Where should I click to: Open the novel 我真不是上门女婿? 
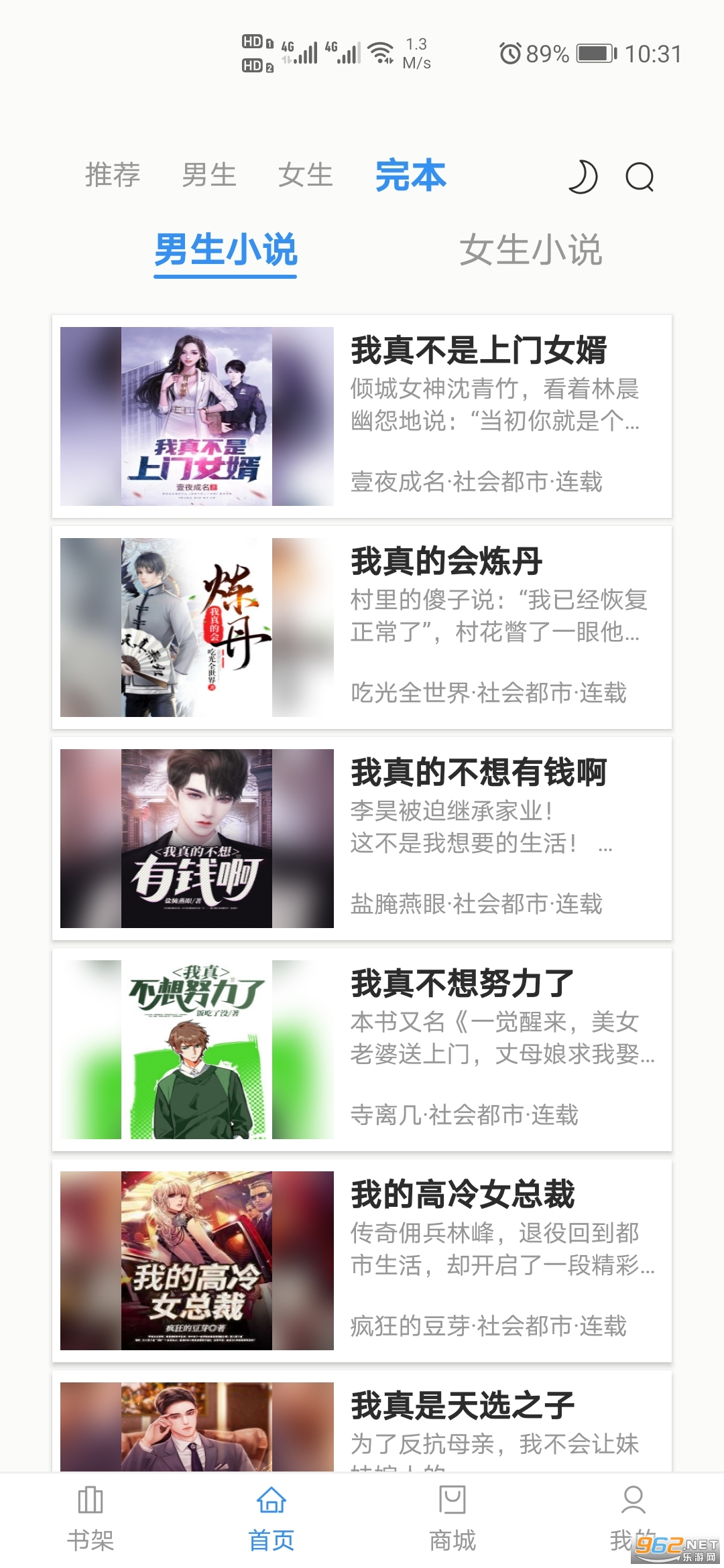[362, 416]
